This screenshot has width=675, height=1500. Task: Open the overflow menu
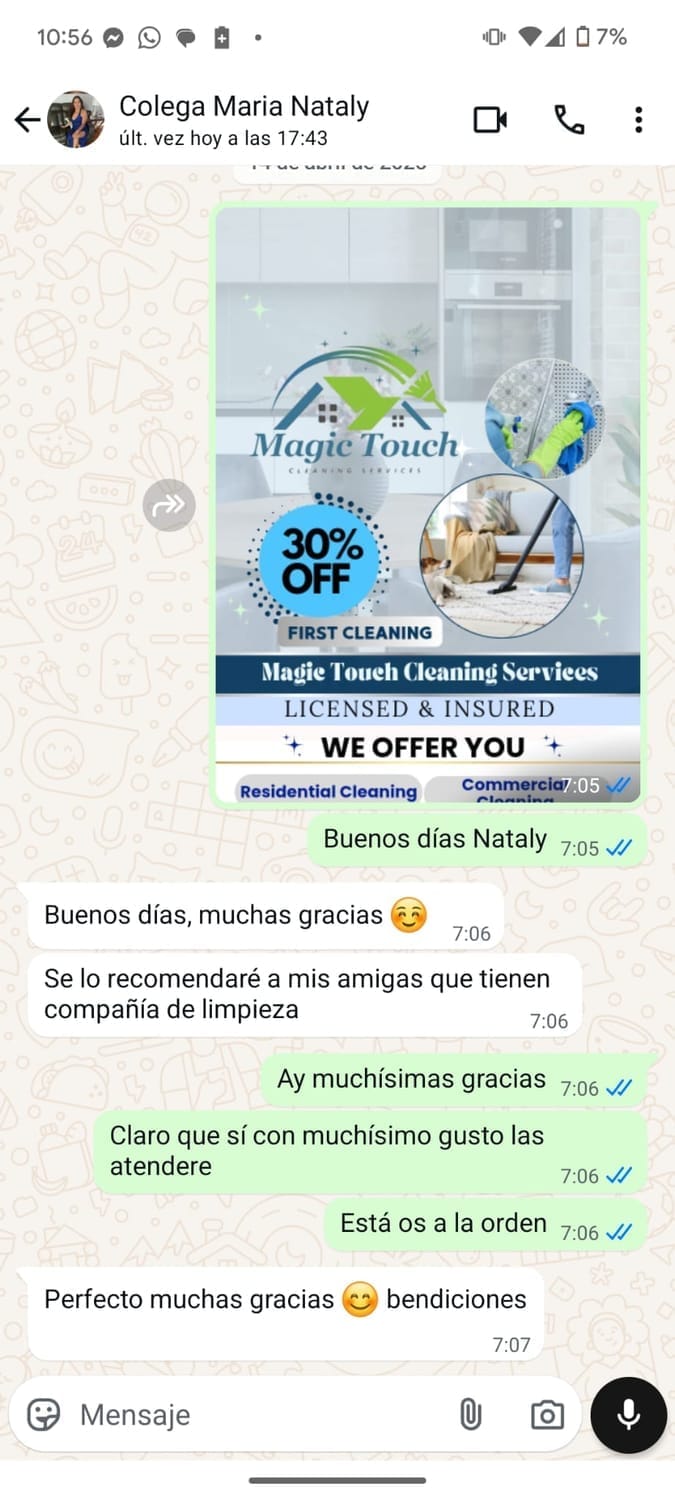click(x=638, y=120)
